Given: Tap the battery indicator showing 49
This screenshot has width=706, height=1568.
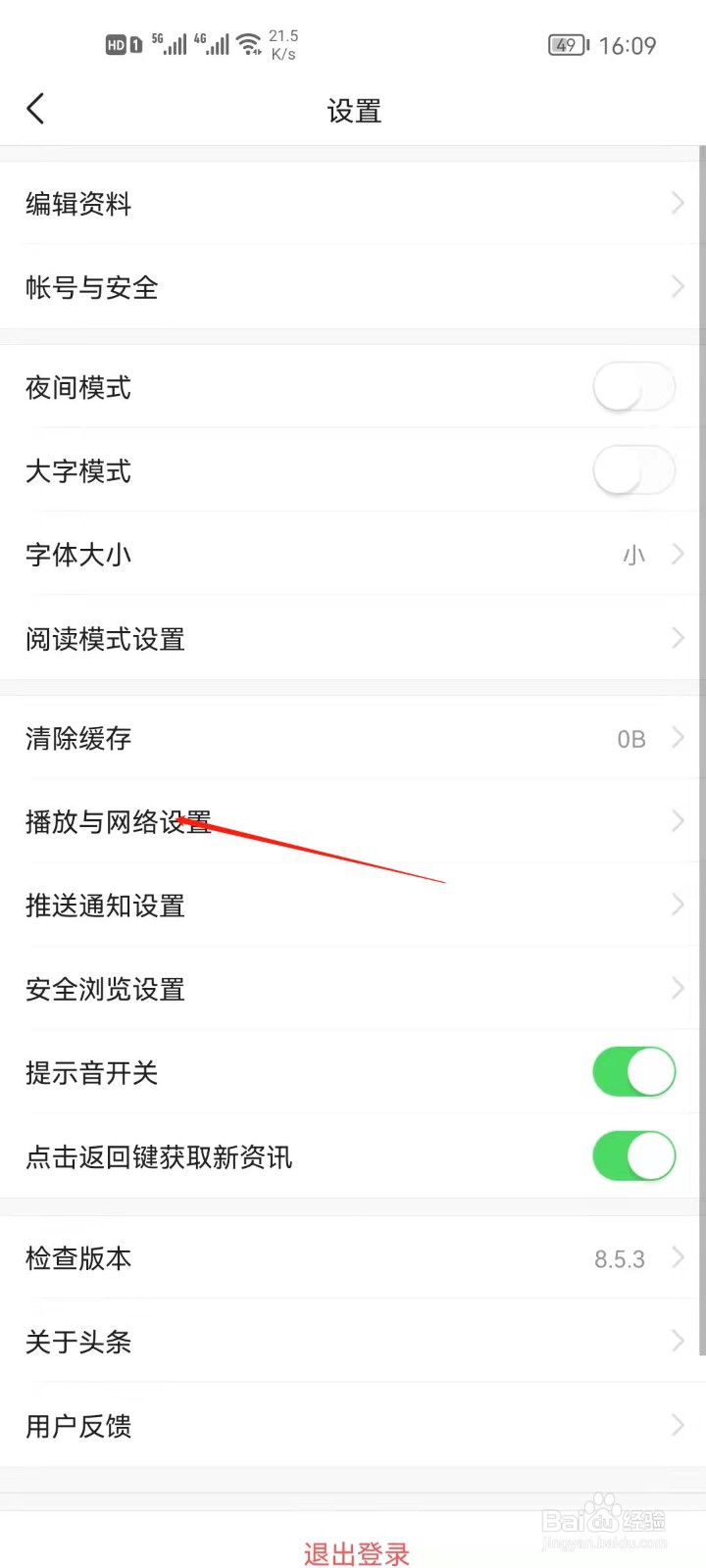Looking at the screenshot, I should [569, 44].
